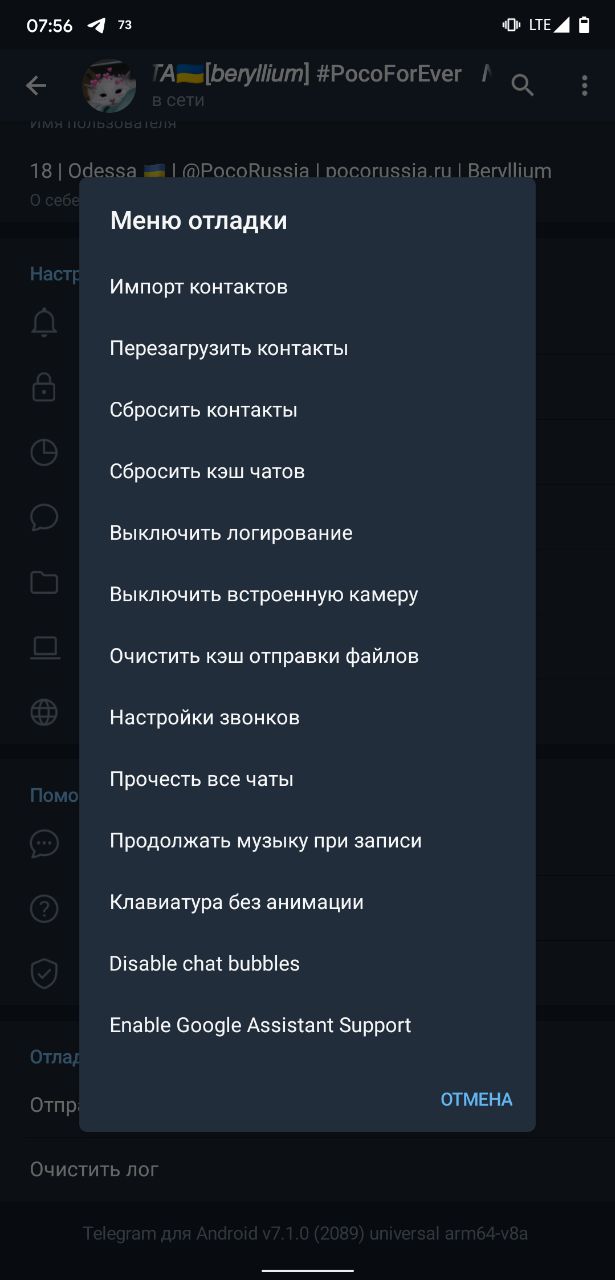This screenshot has height=1280, width=615.
Task: Select Сбросить кэш чатов
Action: point(207,471)
